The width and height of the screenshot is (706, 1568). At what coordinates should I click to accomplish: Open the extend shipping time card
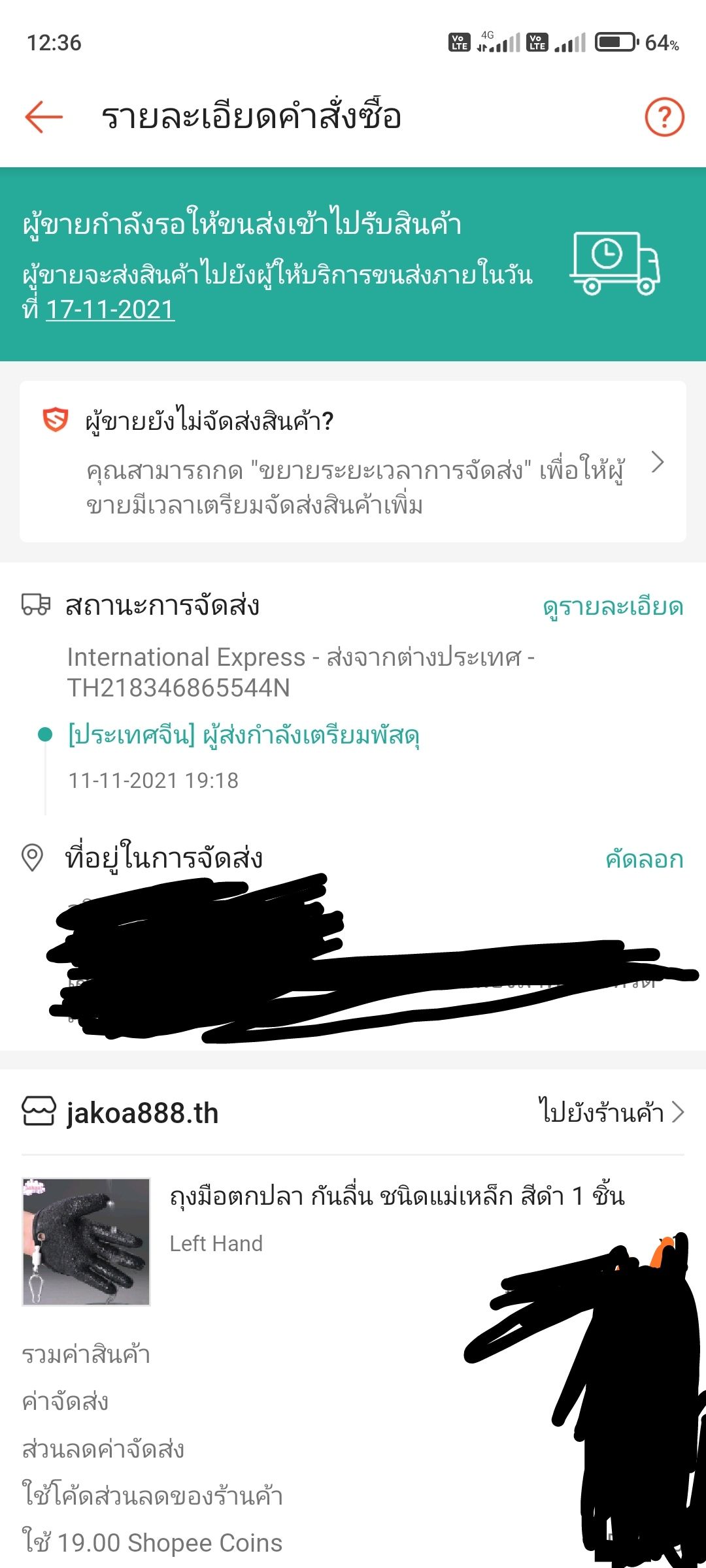tap(353, 462)
